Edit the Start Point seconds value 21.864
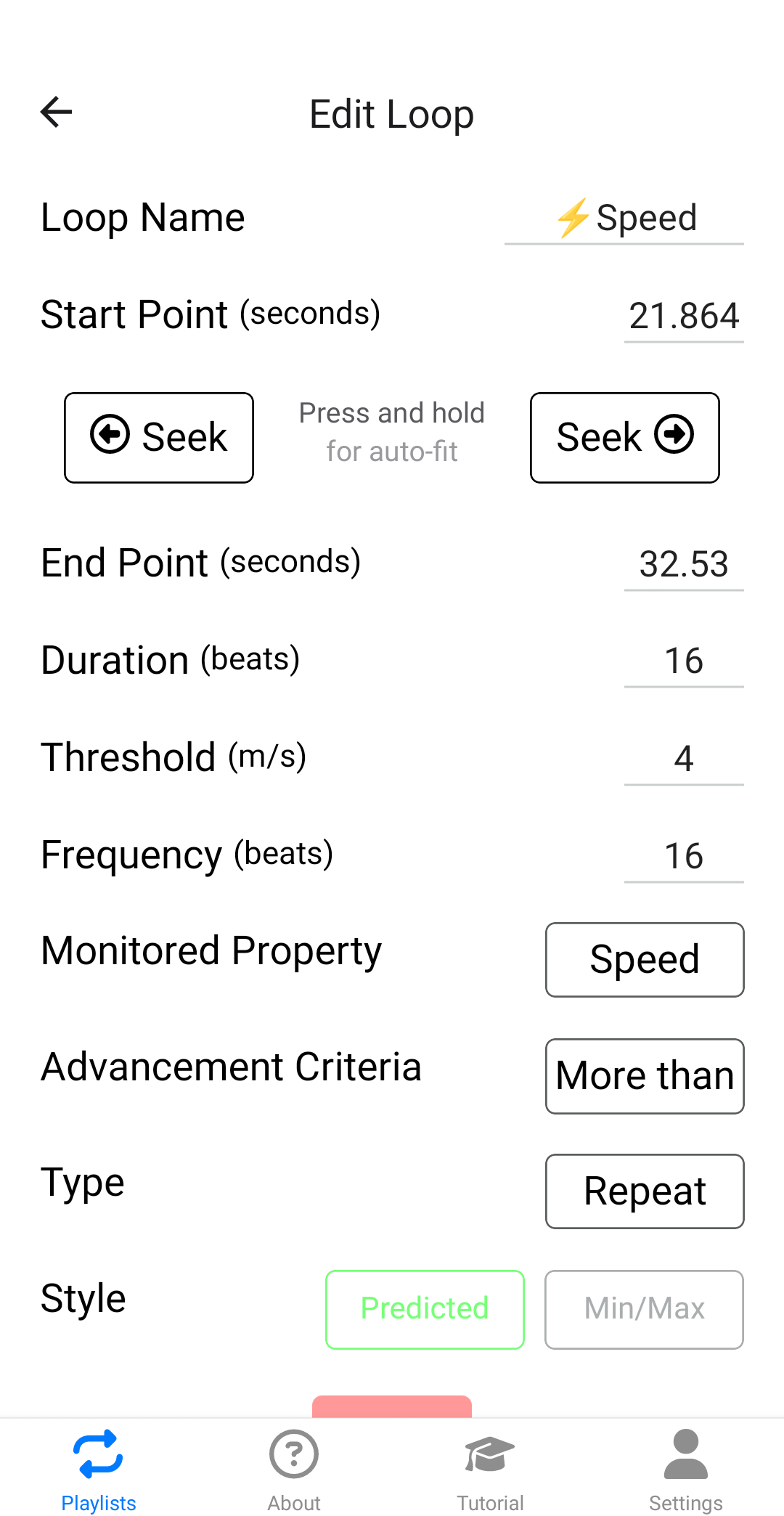 click(683, 315)
